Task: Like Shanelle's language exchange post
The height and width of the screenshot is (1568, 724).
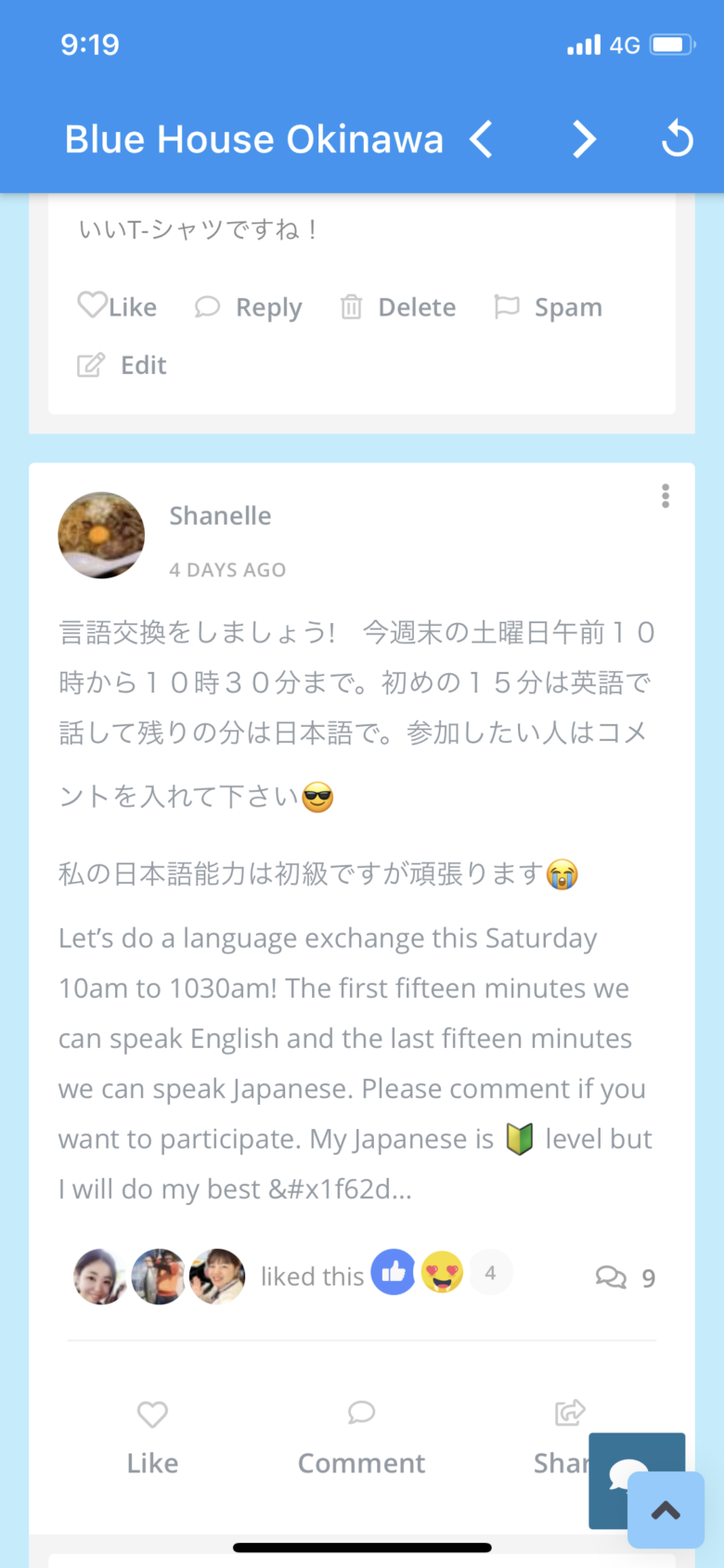Action: tap(152, 1437)
